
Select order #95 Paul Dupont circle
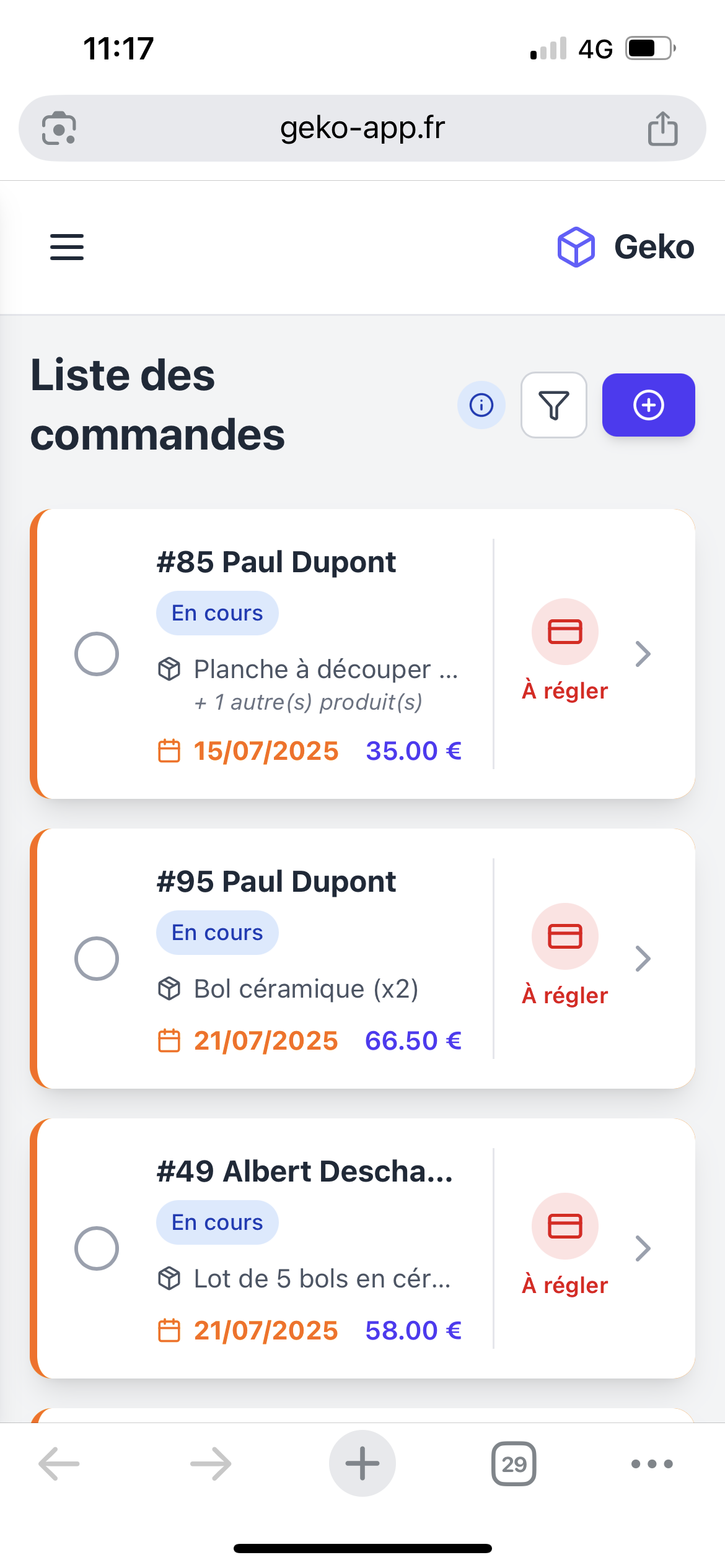pyautogui.click(x=97, y=959)
